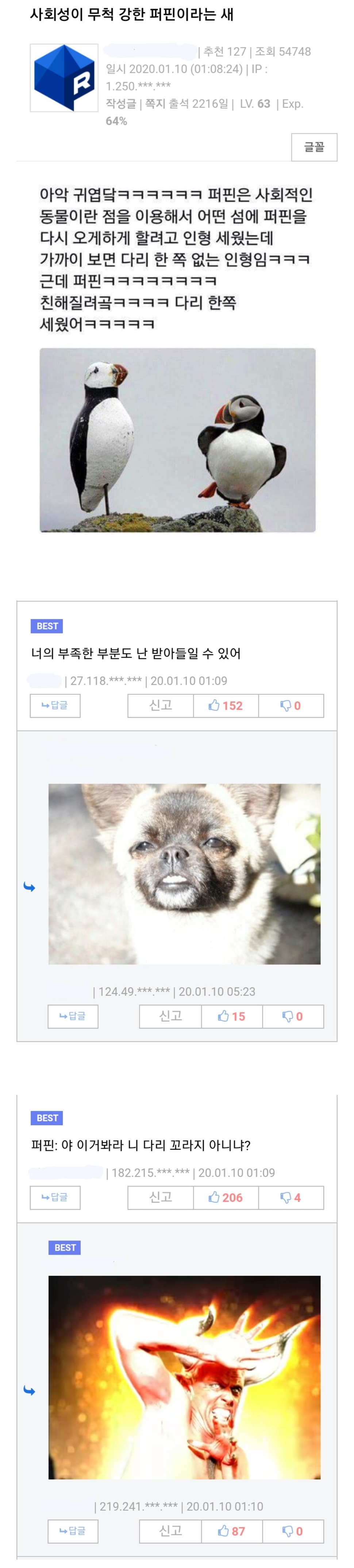The image size is (354, 1568).
Task: Tap 답글 on the '퍼핀: 야 이거봐라' comment
Action: [55, 1197]
